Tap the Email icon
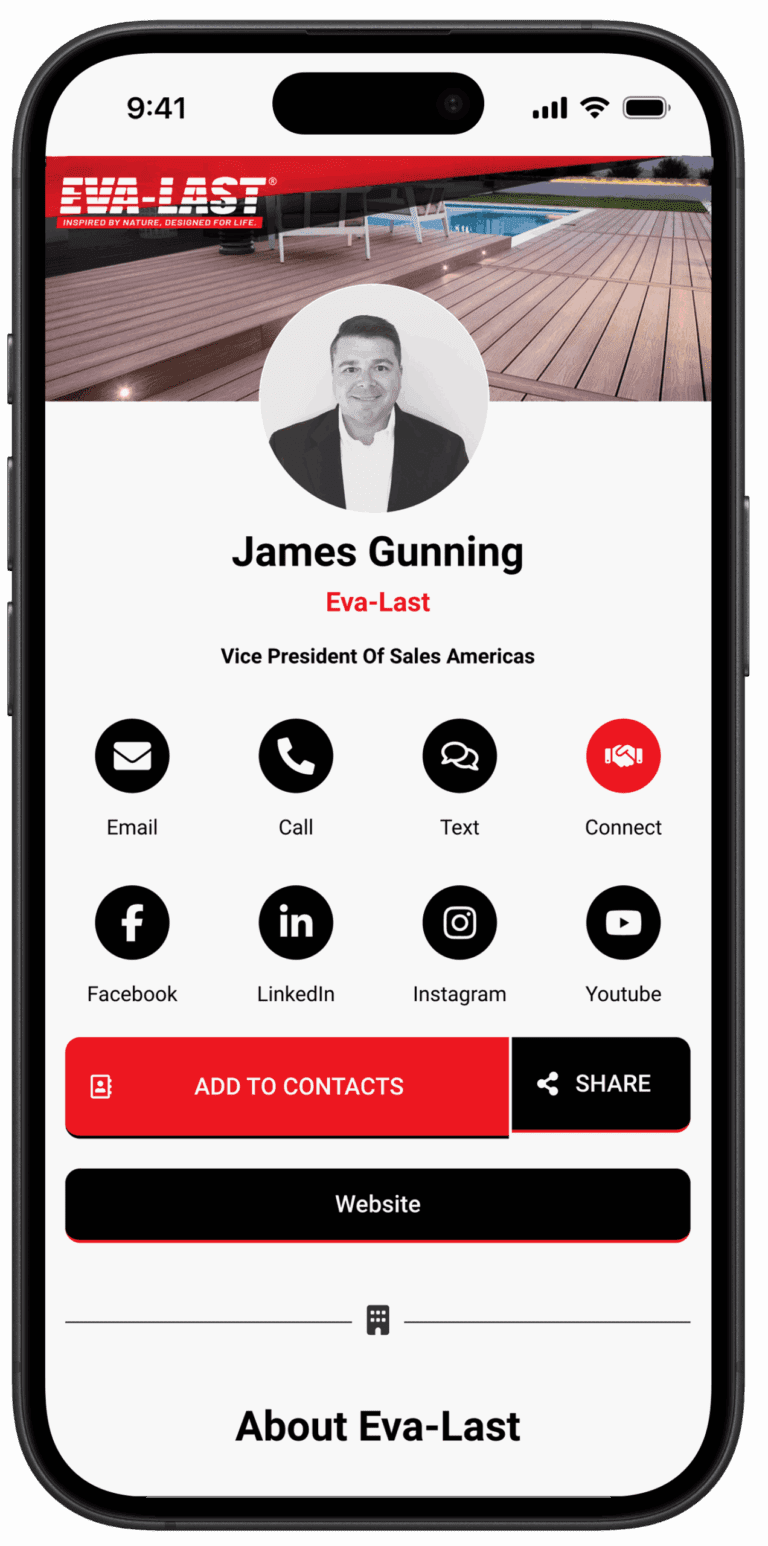The image size is (768, 1546). 132,756
